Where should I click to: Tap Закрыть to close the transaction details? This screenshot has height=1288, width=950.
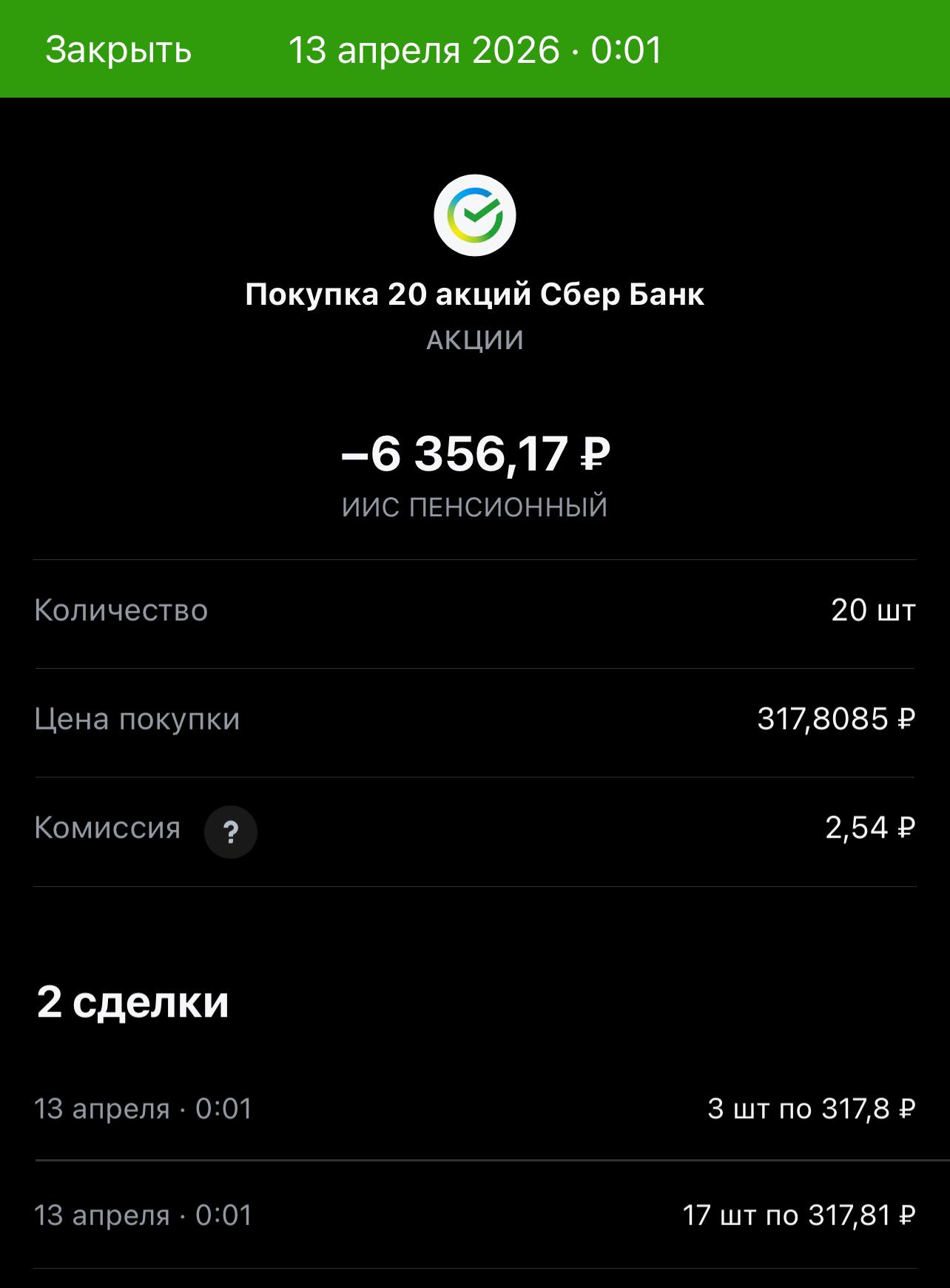(x=118, y=50)
